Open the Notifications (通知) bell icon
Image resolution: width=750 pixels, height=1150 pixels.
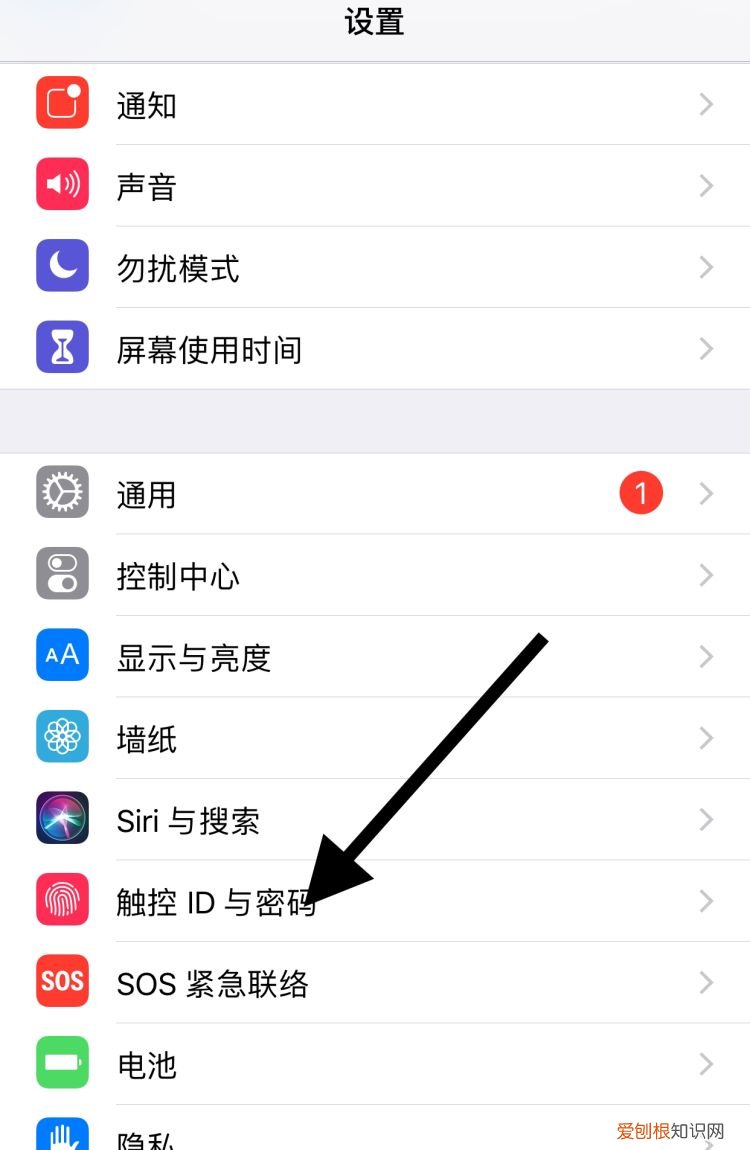(61, 104)
